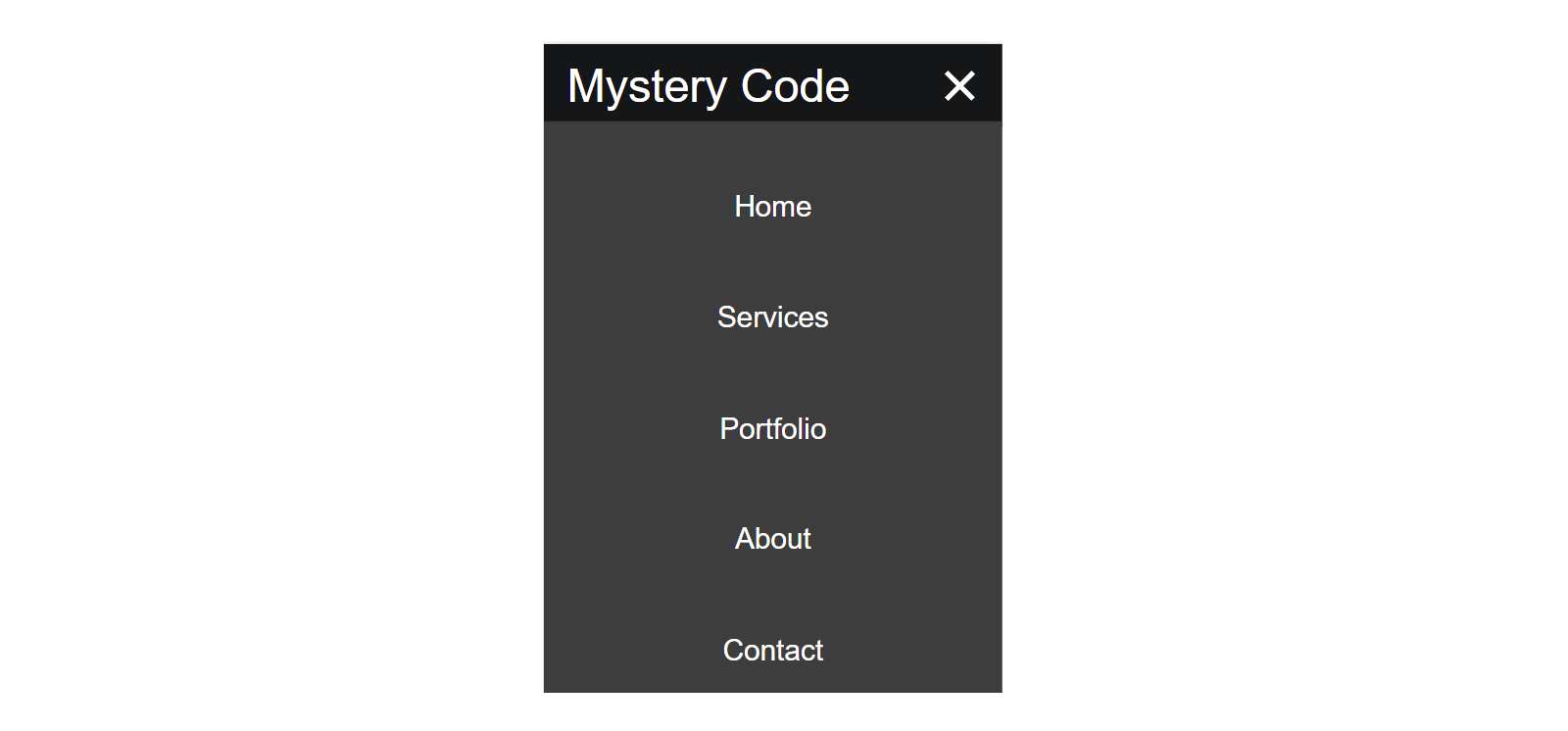Viewport: 1568px width, 731px height.
Task: Open the Home menu item
Action: (x=772, y=207)
